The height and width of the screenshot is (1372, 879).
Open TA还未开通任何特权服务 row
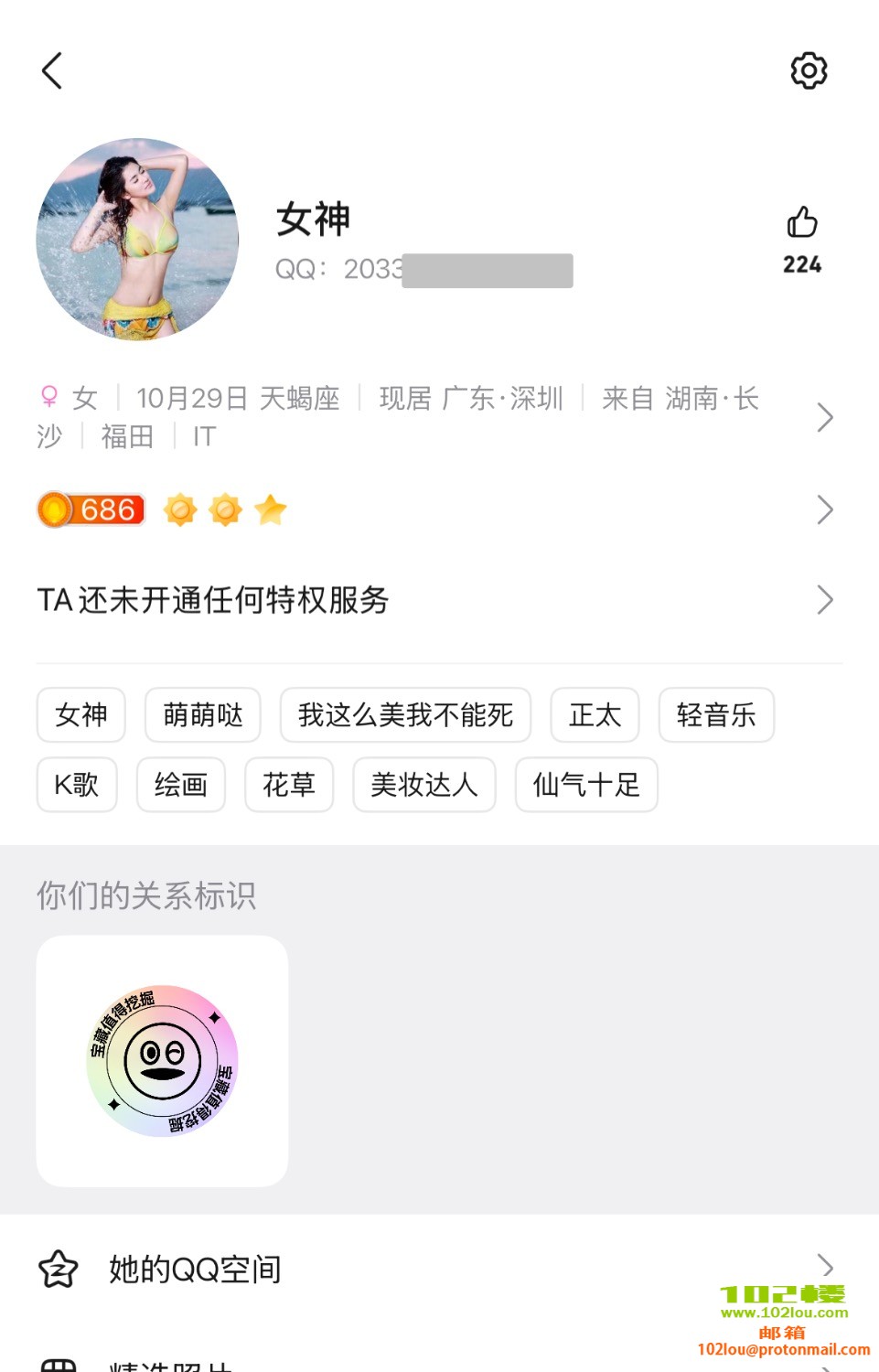coord(430,600)
